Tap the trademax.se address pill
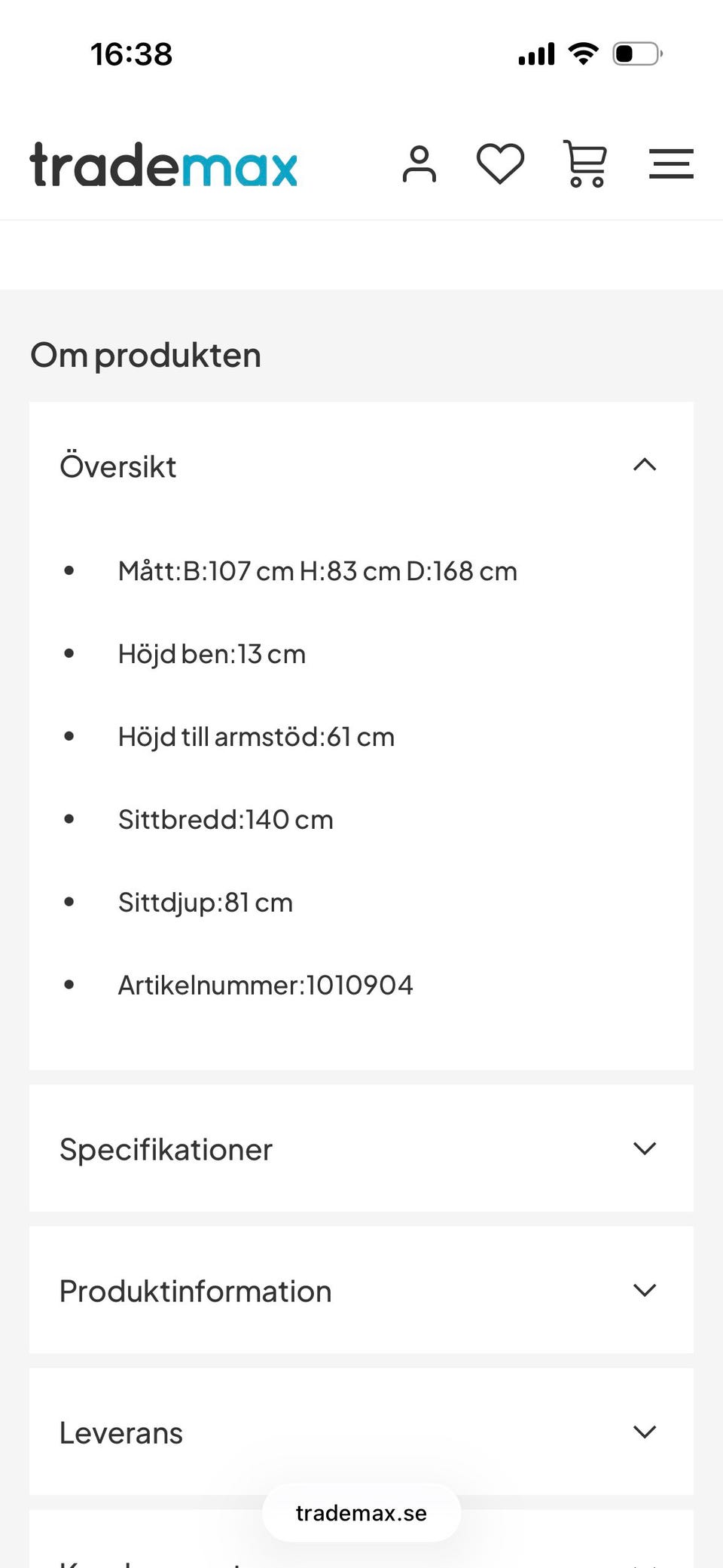The width and height of the screenshot is (723, 1568). pyautogui.click(x=361, y=1512)
